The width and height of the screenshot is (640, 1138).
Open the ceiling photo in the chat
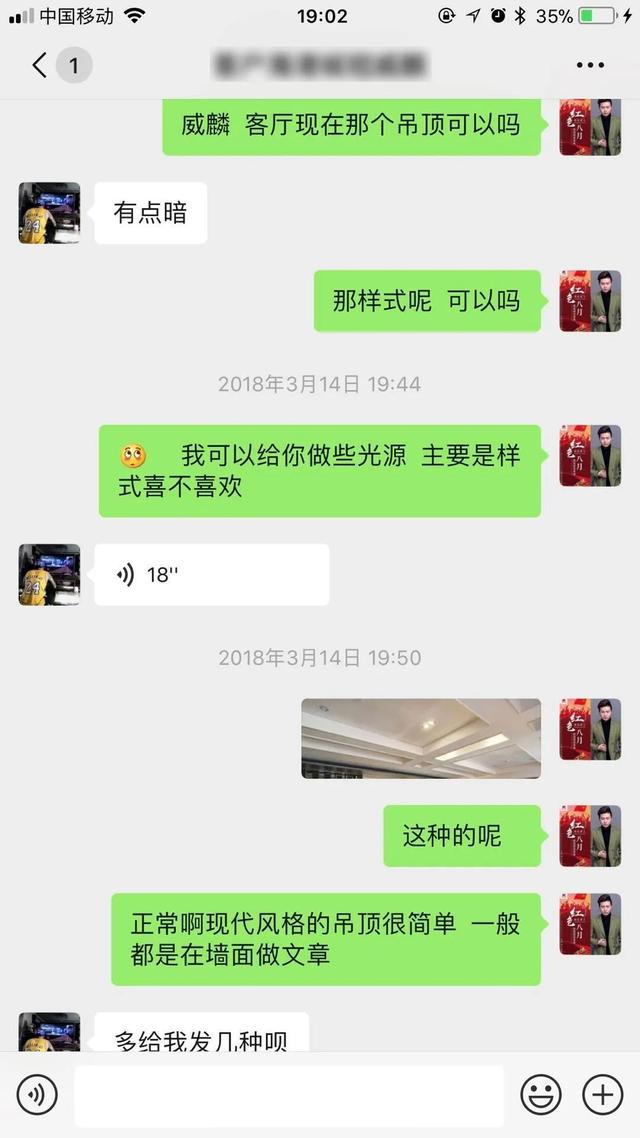point(421,738)
